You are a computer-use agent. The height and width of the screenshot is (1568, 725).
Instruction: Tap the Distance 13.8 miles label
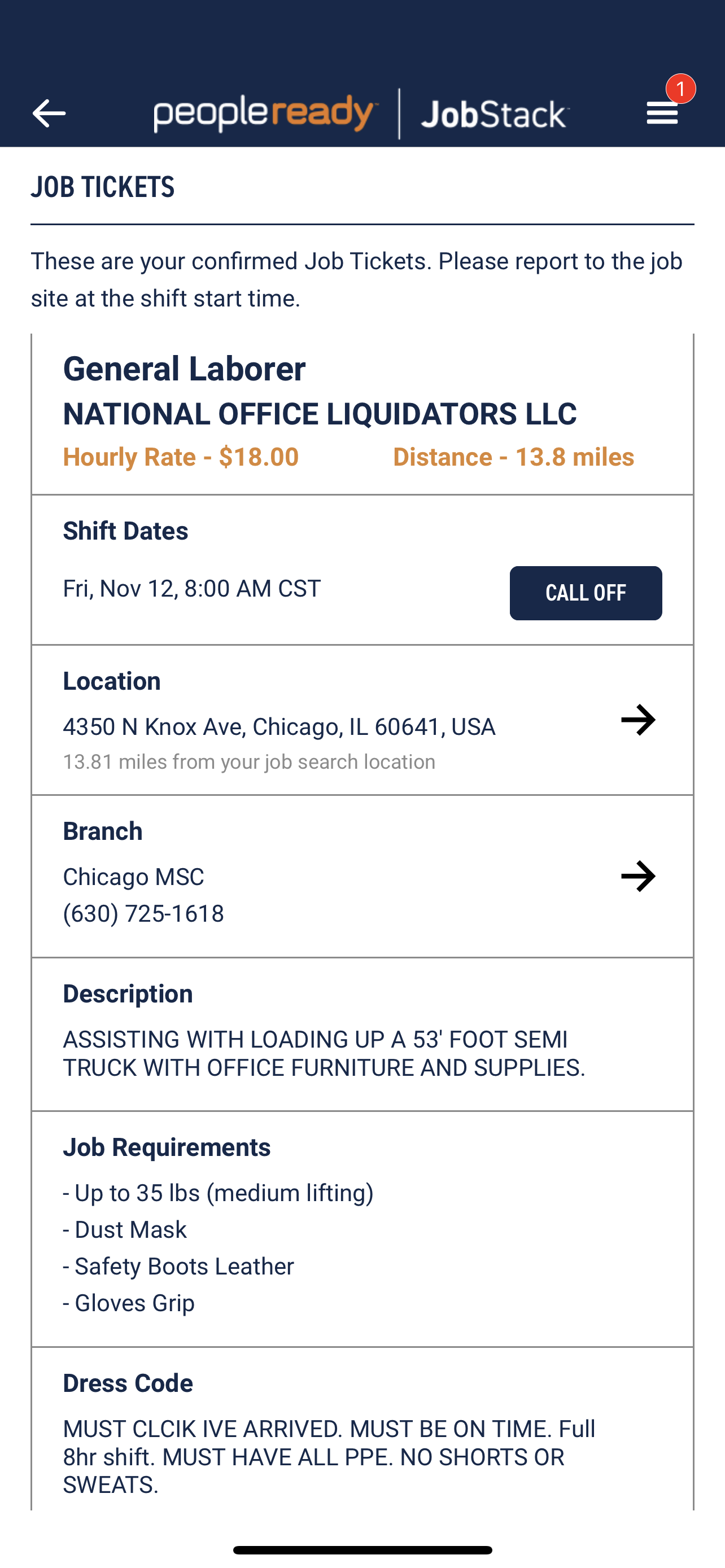(513, 457)
